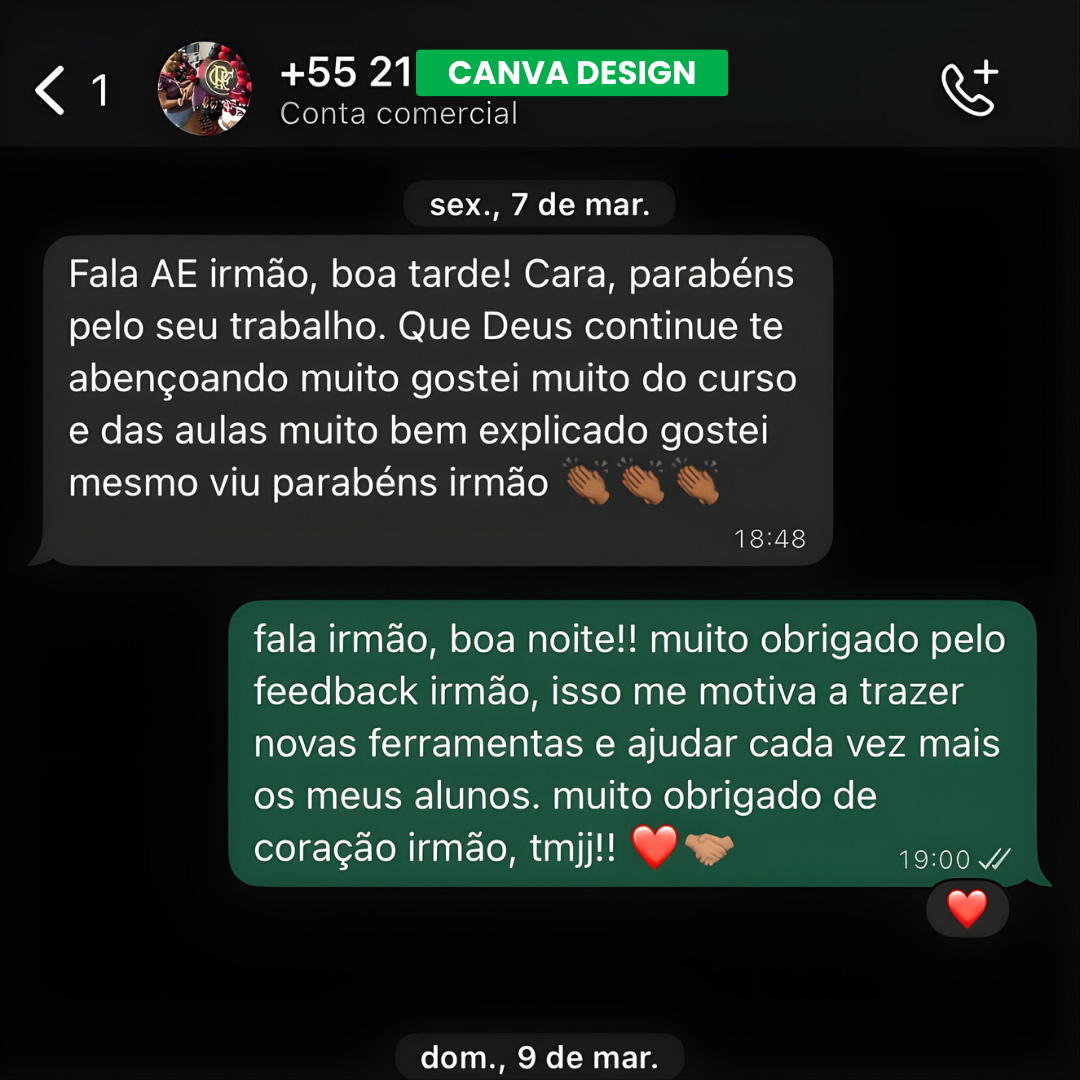This screenshot has height=1080, width=1080.
Task: Go back to the chats list
Action: [52, 90]
